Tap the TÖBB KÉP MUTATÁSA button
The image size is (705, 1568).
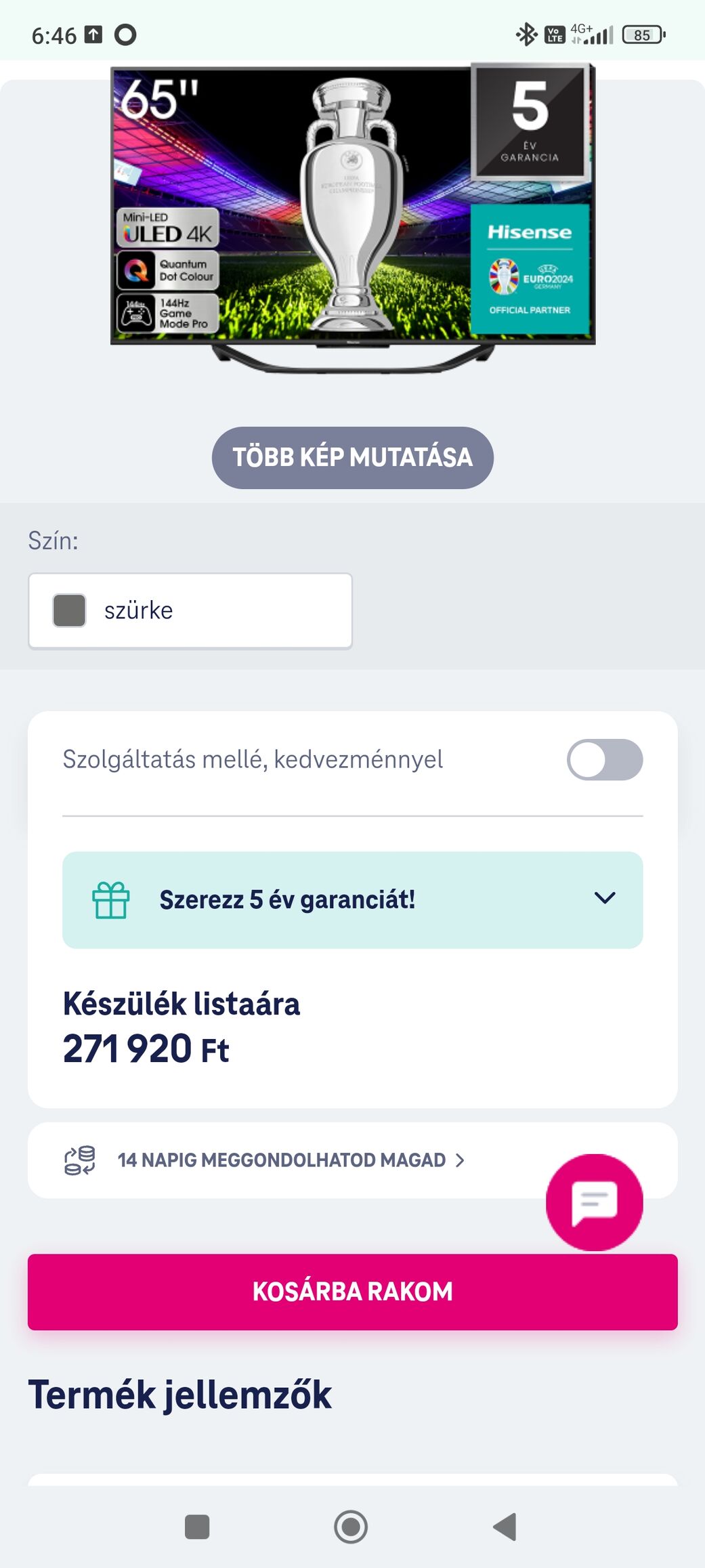coord(352,457)
